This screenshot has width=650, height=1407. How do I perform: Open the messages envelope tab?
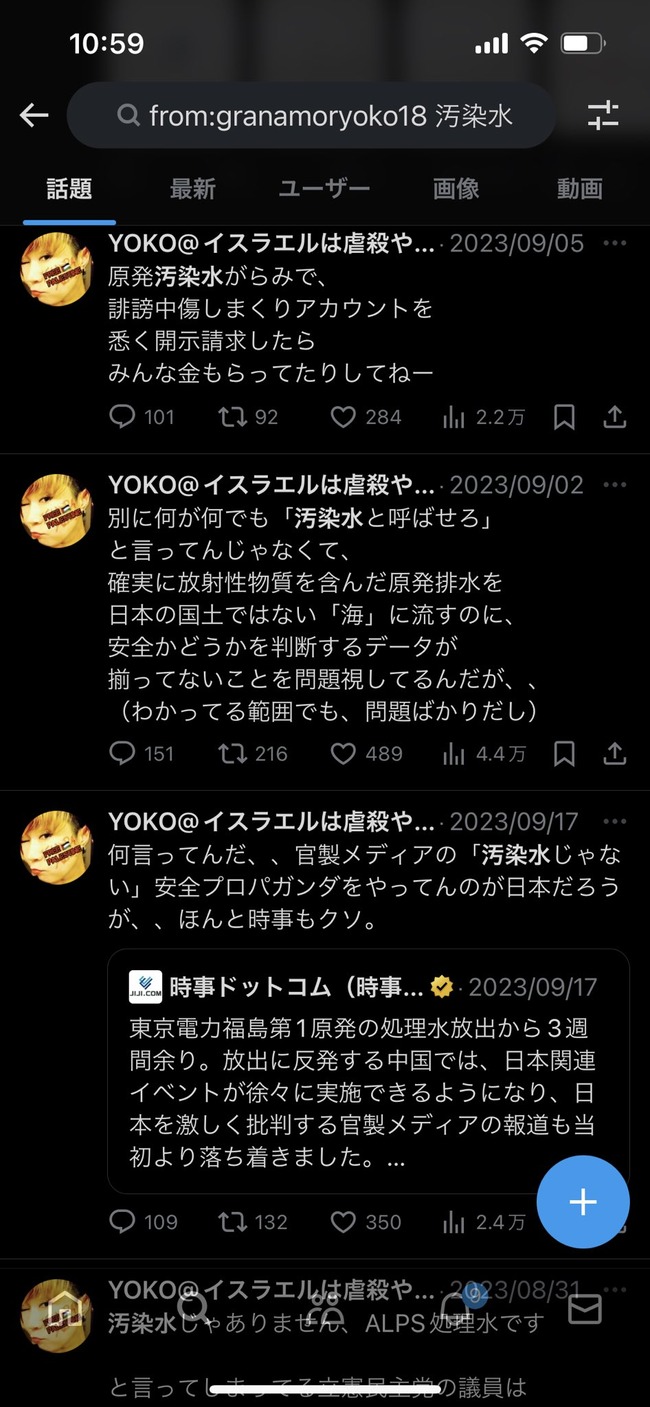tap(585, 1307)
